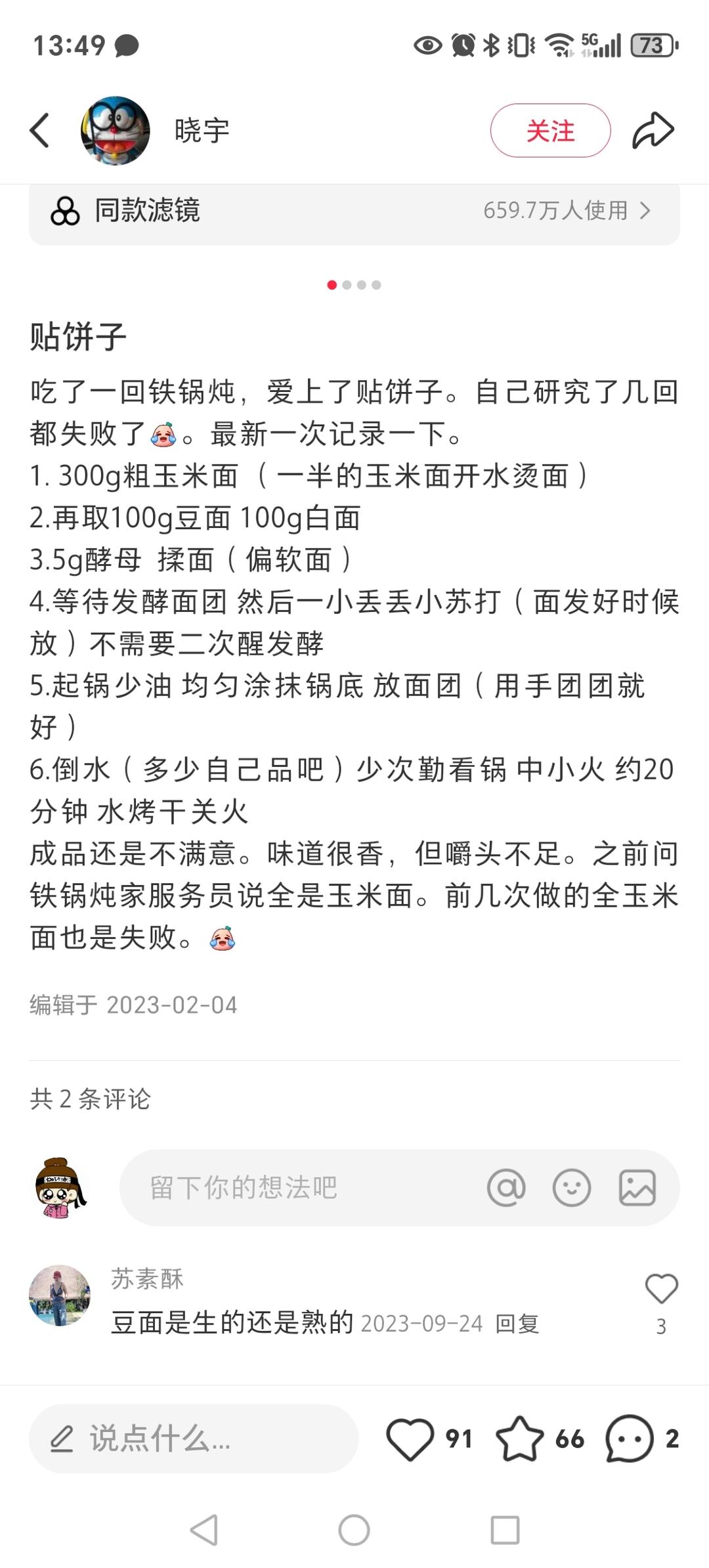Image resolution: width=709 pixels, height=1568 pixels.
Task: Open 苏素酥's profile avatar
Action: tap(60, 1295)
